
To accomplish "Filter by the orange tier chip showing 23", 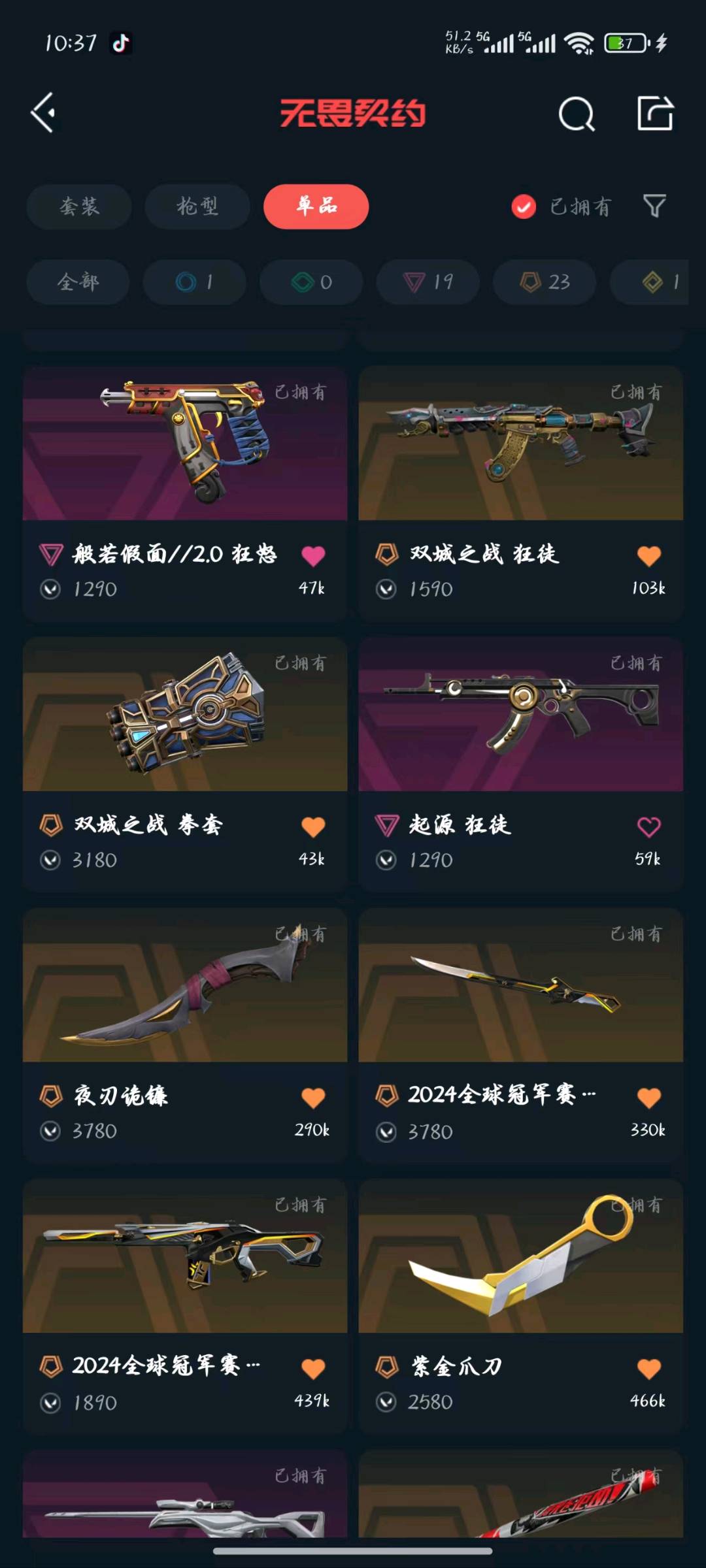I will click(545, 282).
